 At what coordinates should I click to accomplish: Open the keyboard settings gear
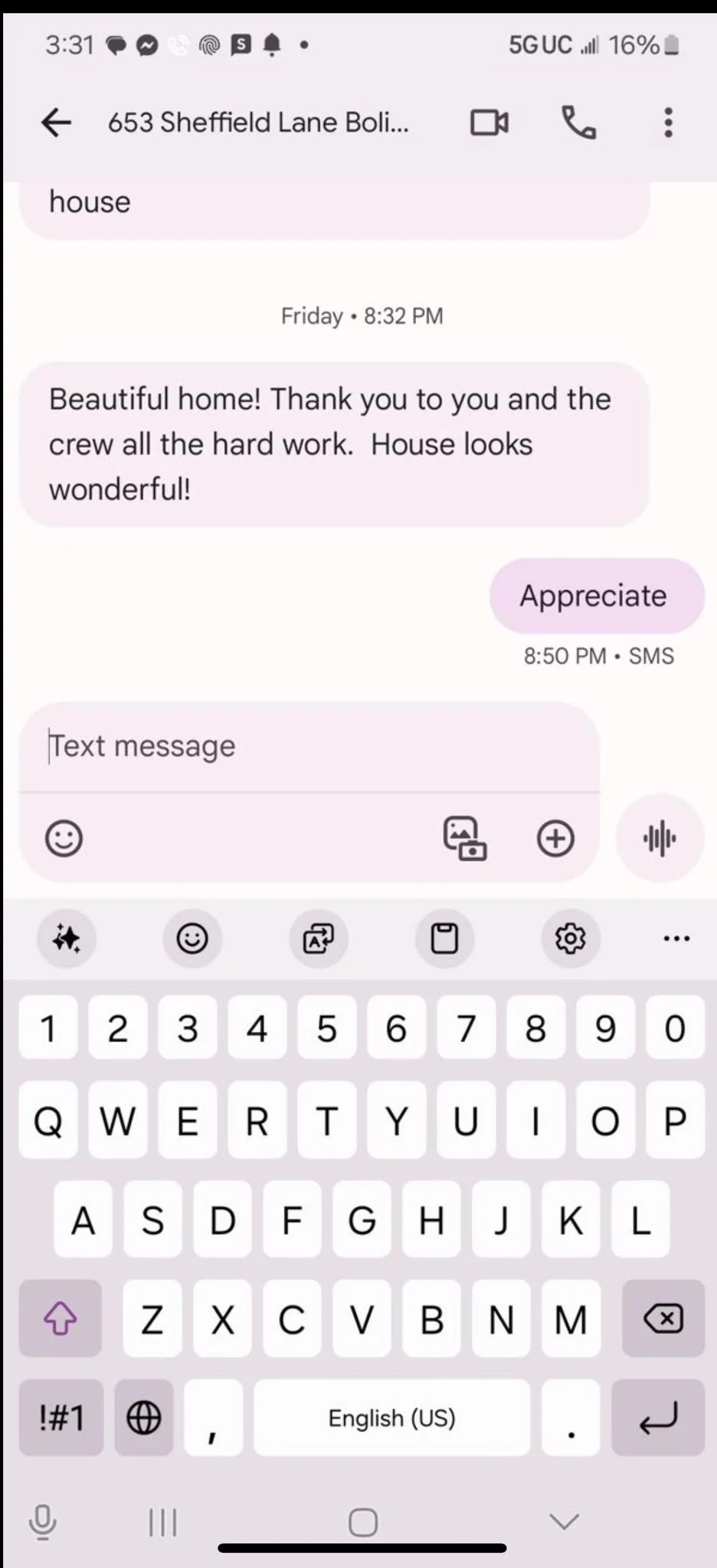[x=570, y=938]
